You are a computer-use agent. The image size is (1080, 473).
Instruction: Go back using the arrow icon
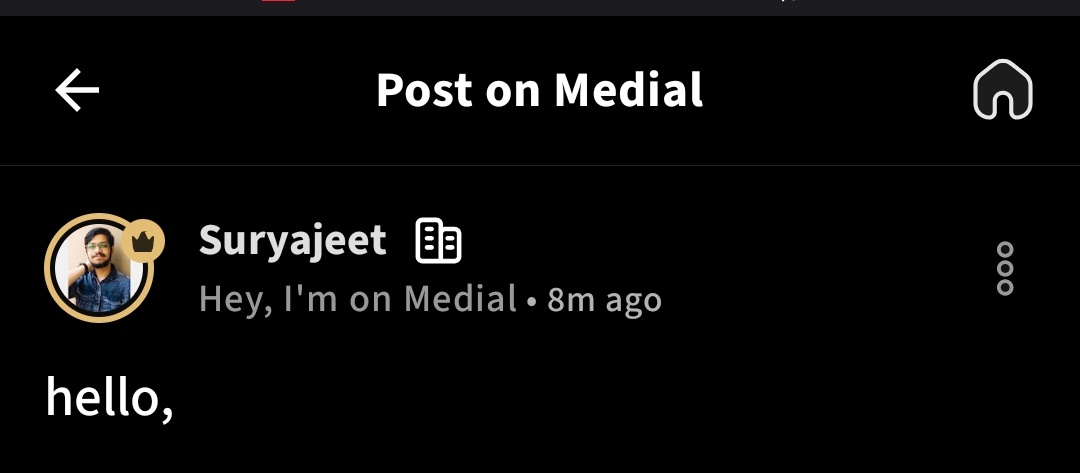tap(77, 91)
